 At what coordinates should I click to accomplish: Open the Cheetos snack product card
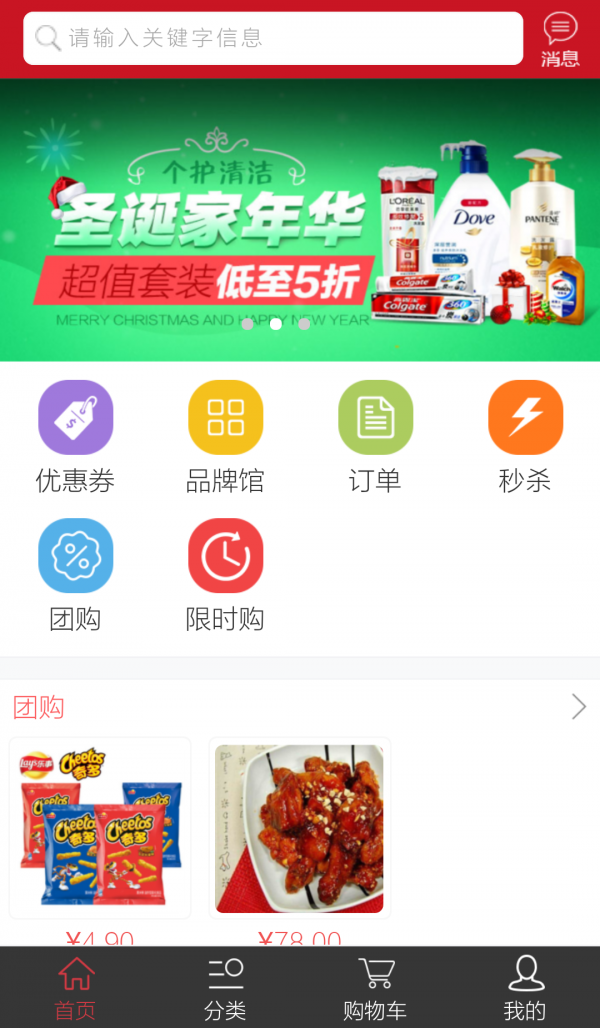pos(100,828)
